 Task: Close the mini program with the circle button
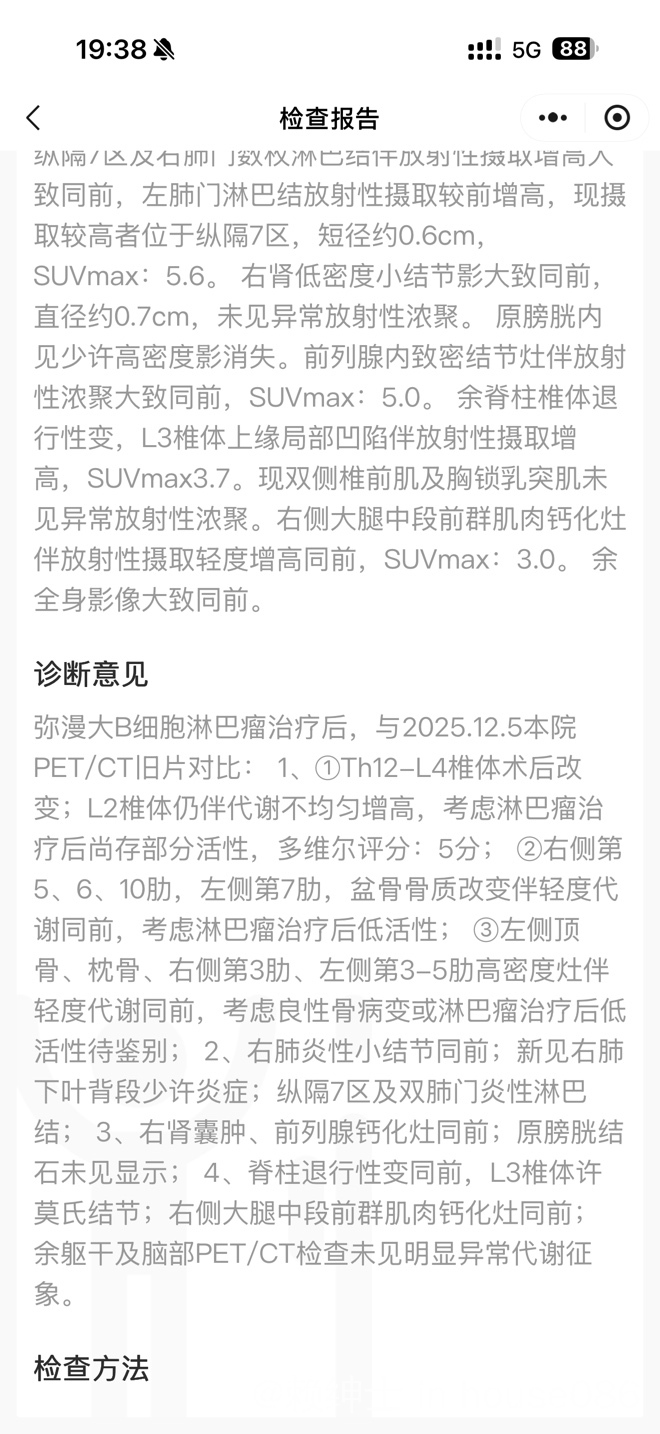[x=617, y=118]
